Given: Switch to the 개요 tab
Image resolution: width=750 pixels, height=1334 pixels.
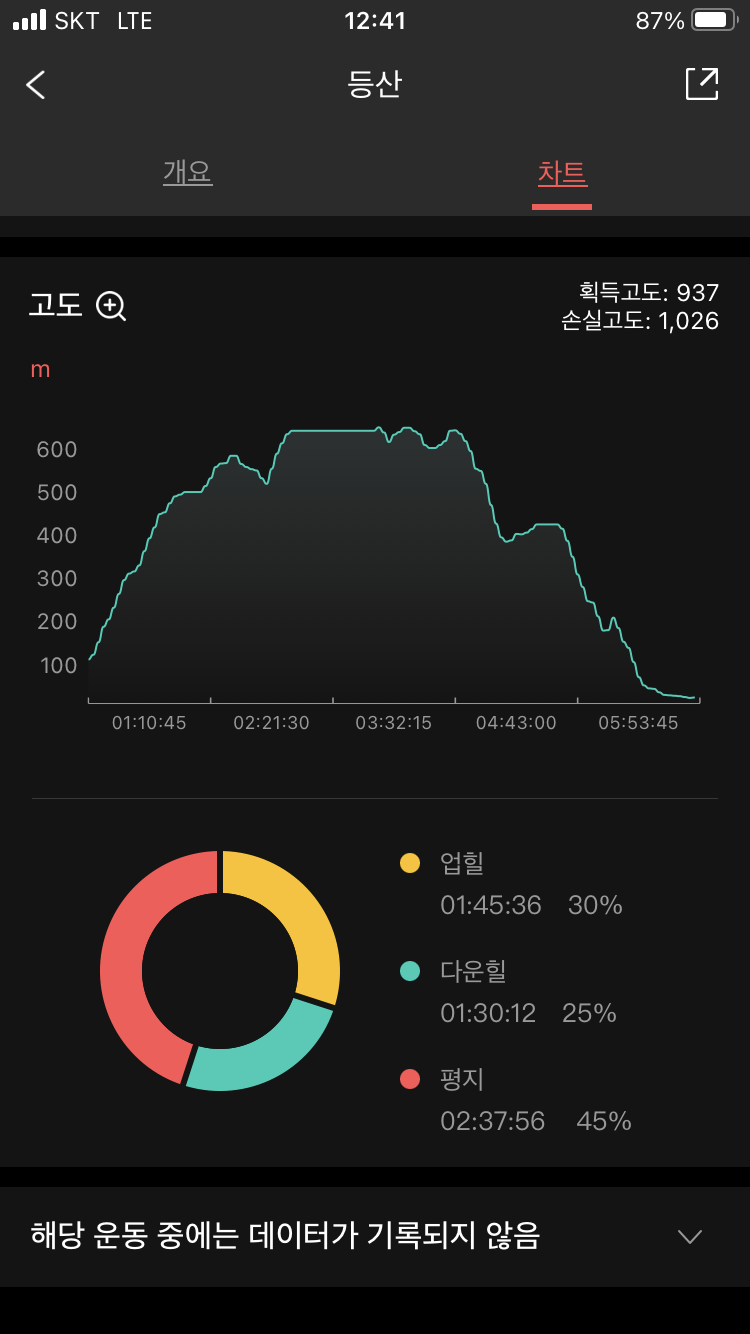Looking at the screenshot, I should point(187,172).
